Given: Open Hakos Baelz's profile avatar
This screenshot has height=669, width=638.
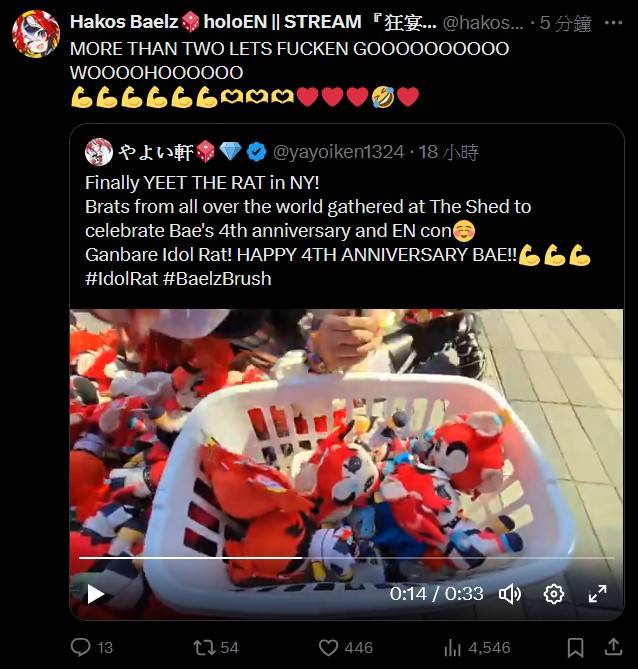Looking at the screenshot, I should coord(35,35).
